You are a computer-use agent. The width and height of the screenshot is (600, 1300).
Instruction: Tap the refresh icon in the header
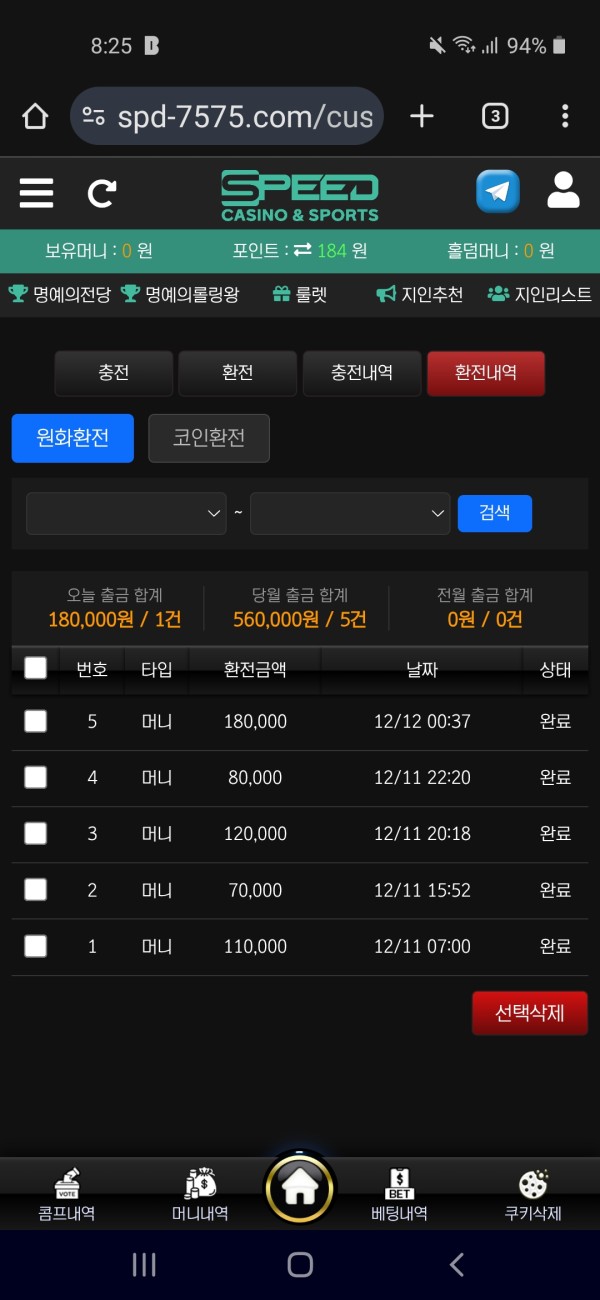(101, 192)
